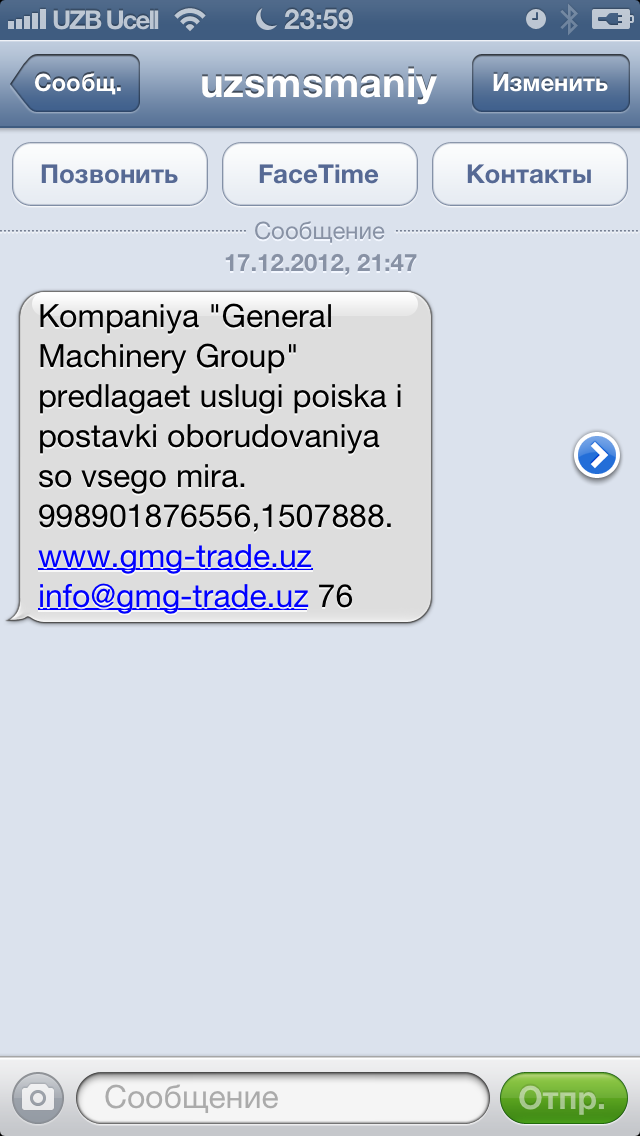Open the camera attachment icon

tap(38, 1099)
